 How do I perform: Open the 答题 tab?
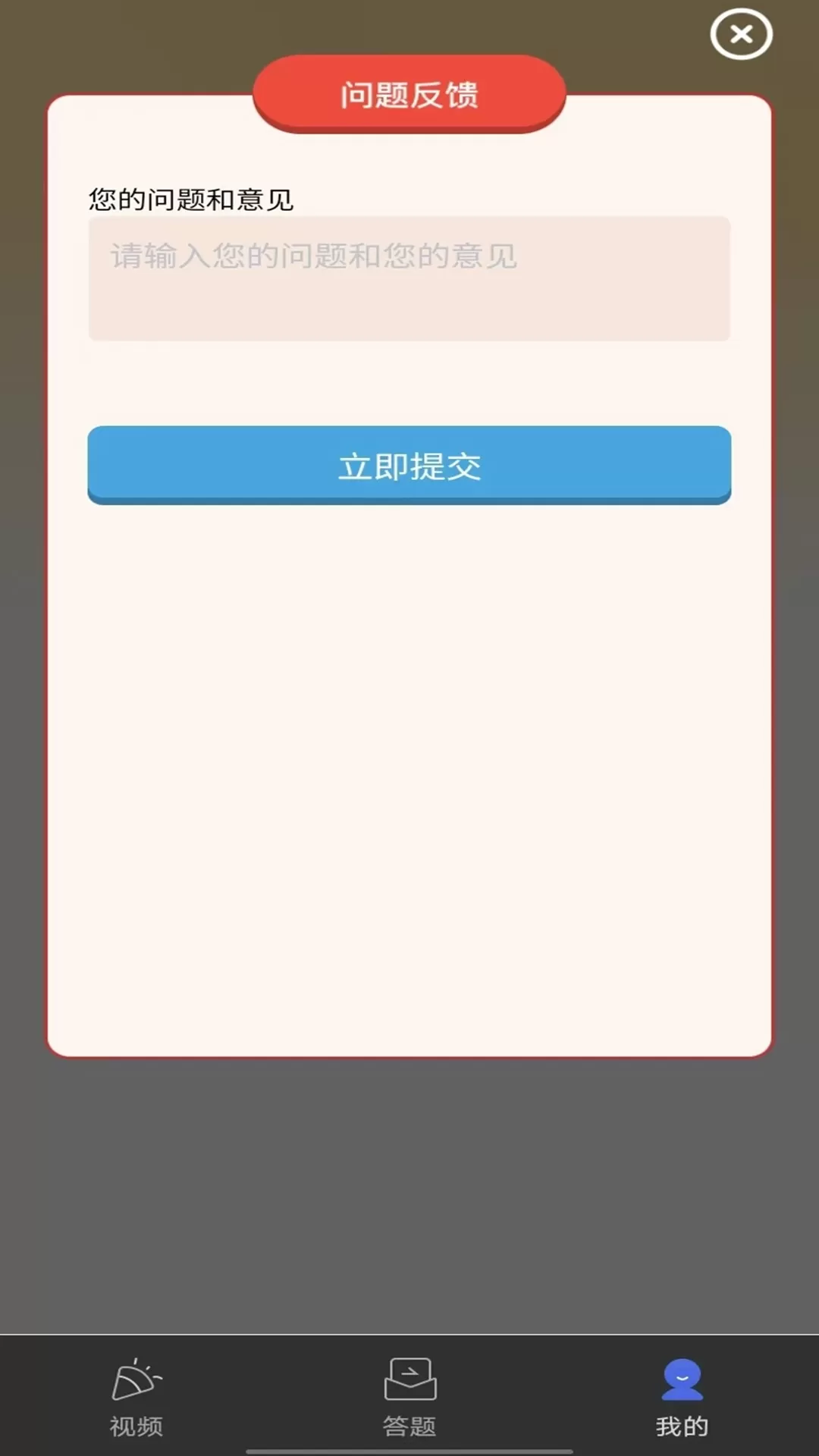(x=409, y=1397)
